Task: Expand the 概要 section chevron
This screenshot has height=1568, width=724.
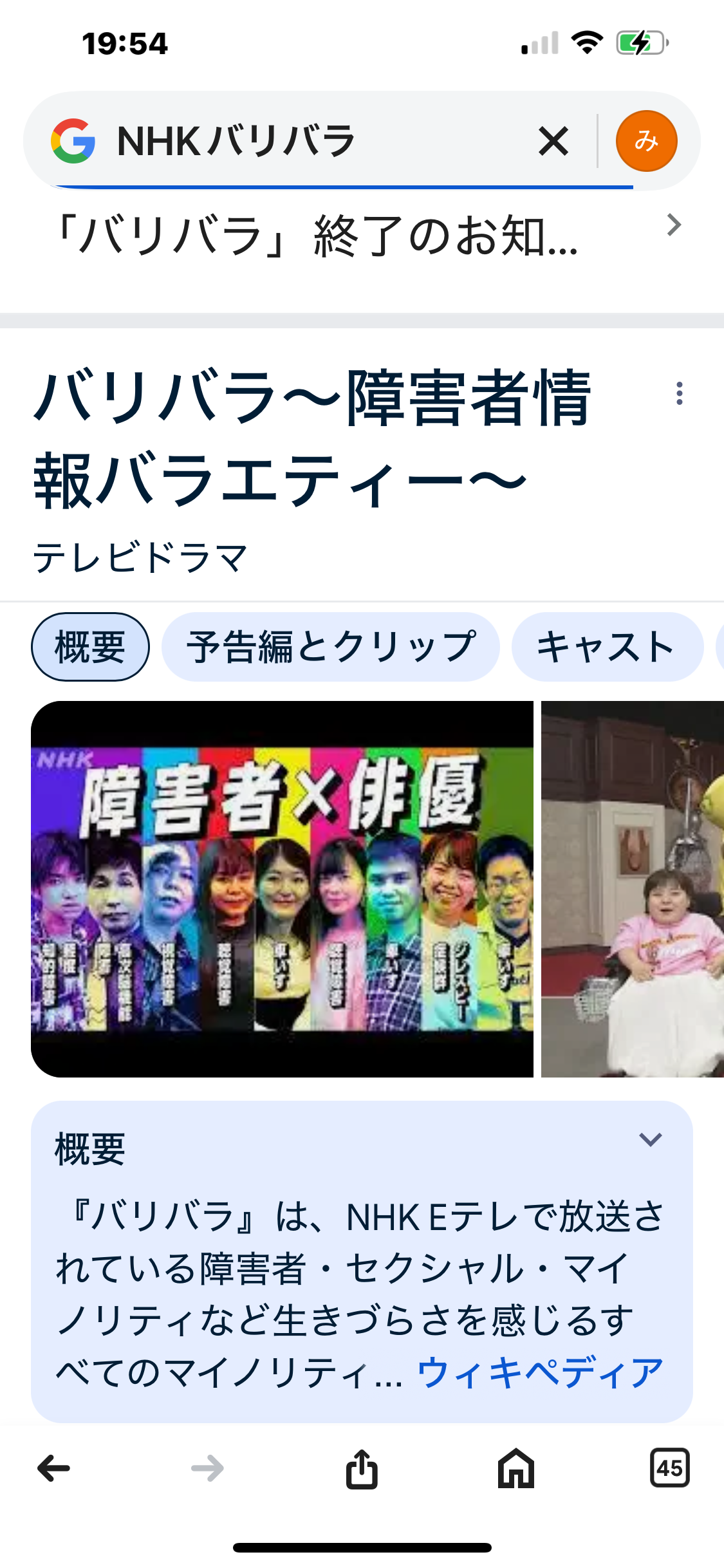Action: [x=650, y=1140]
